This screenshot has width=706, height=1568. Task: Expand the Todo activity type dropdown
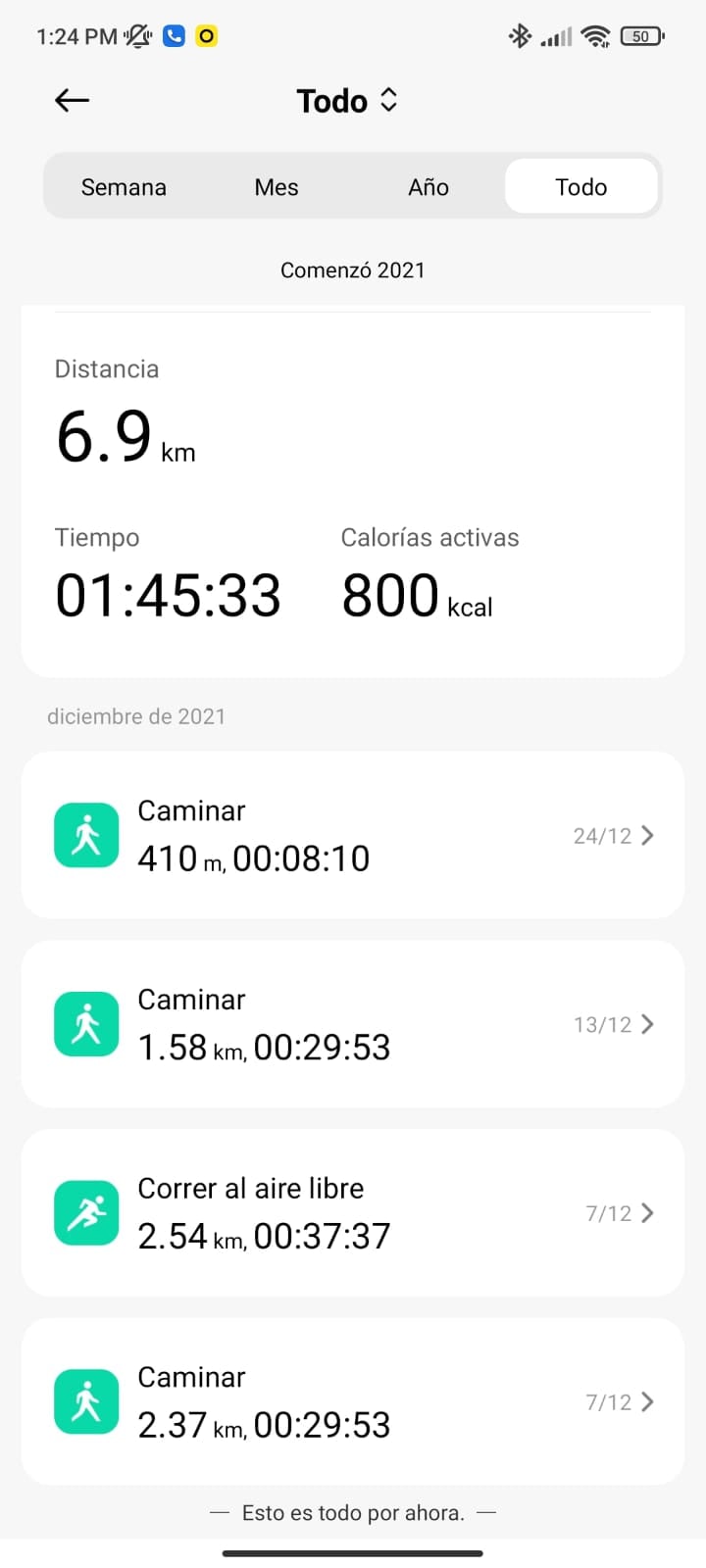click(x=348, y=101)
